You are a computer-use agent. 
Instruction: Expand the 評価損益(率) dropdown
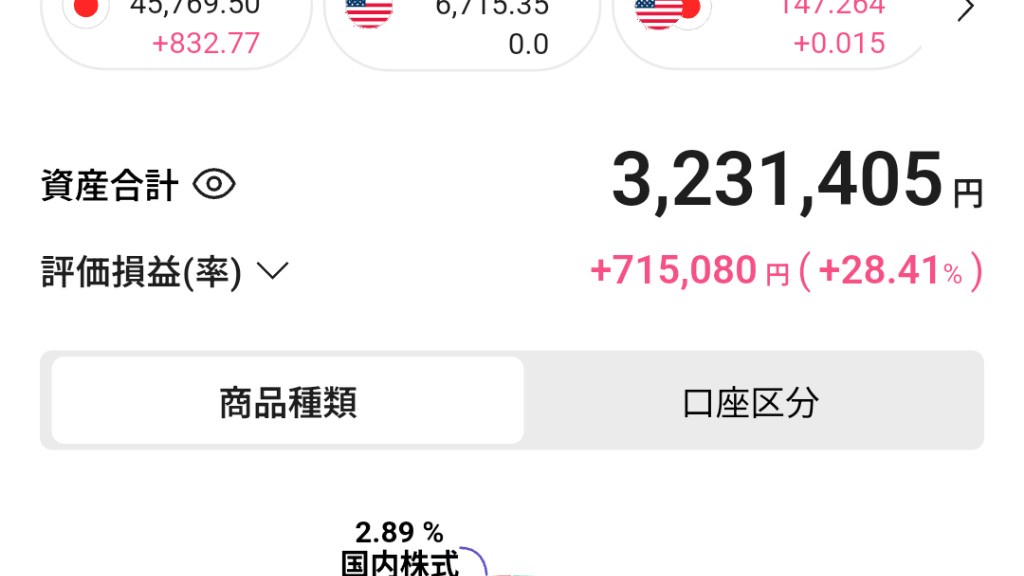tap(272, 271)
